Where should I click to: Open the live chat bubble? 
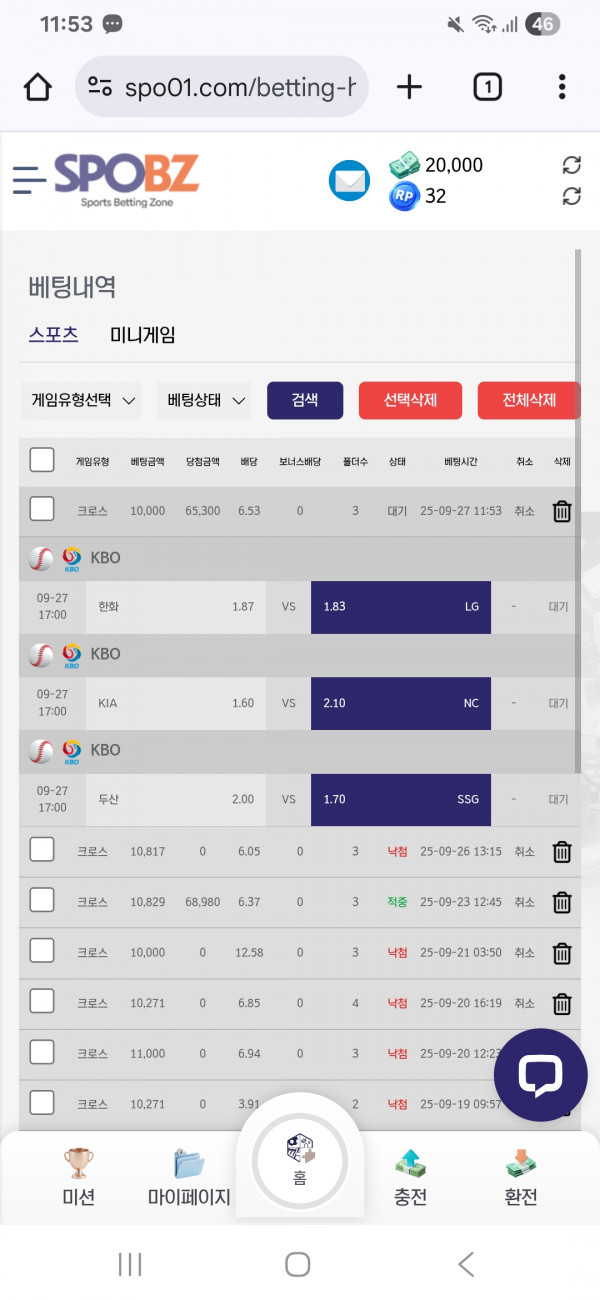click(540, 1075)
